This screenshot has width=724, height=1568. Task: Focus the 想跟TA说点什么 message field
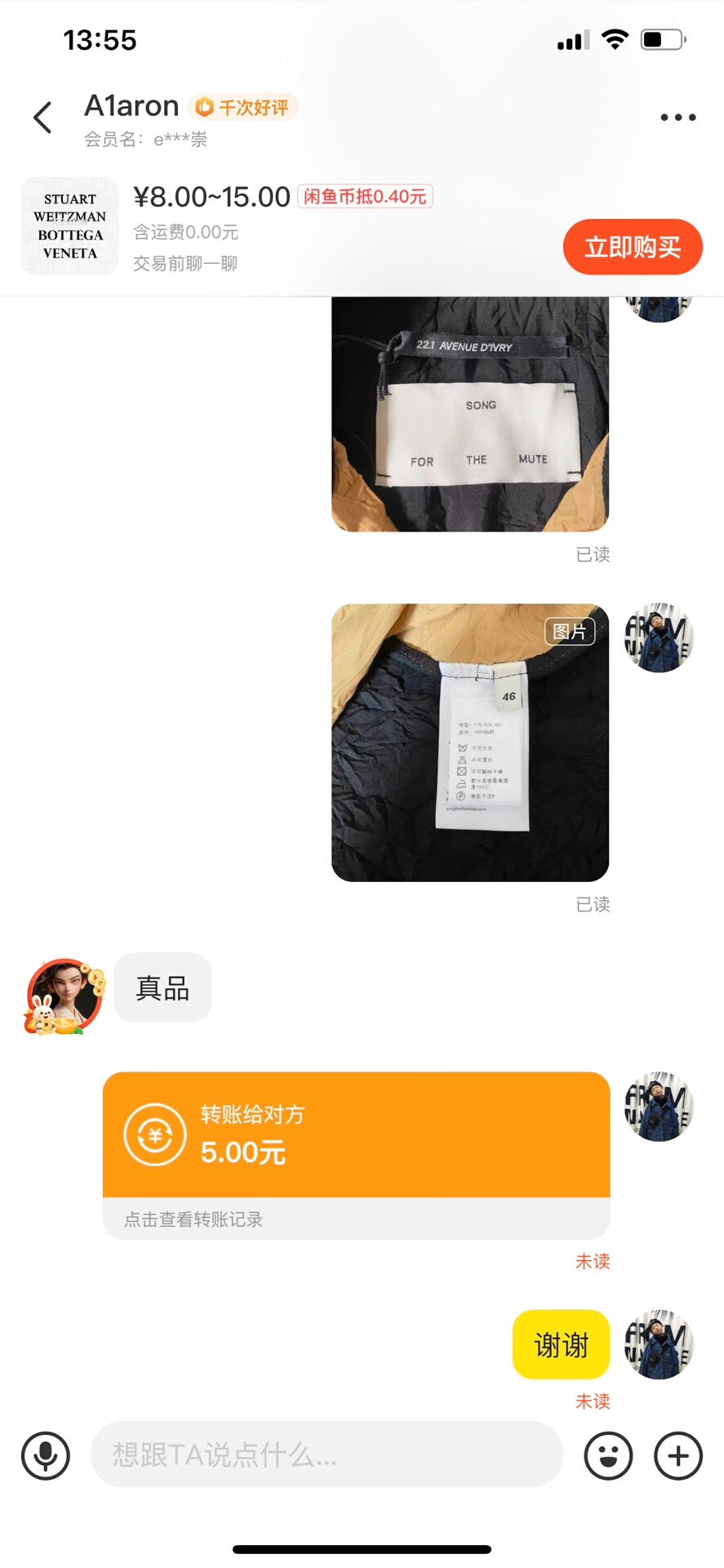pos(326,1454)
